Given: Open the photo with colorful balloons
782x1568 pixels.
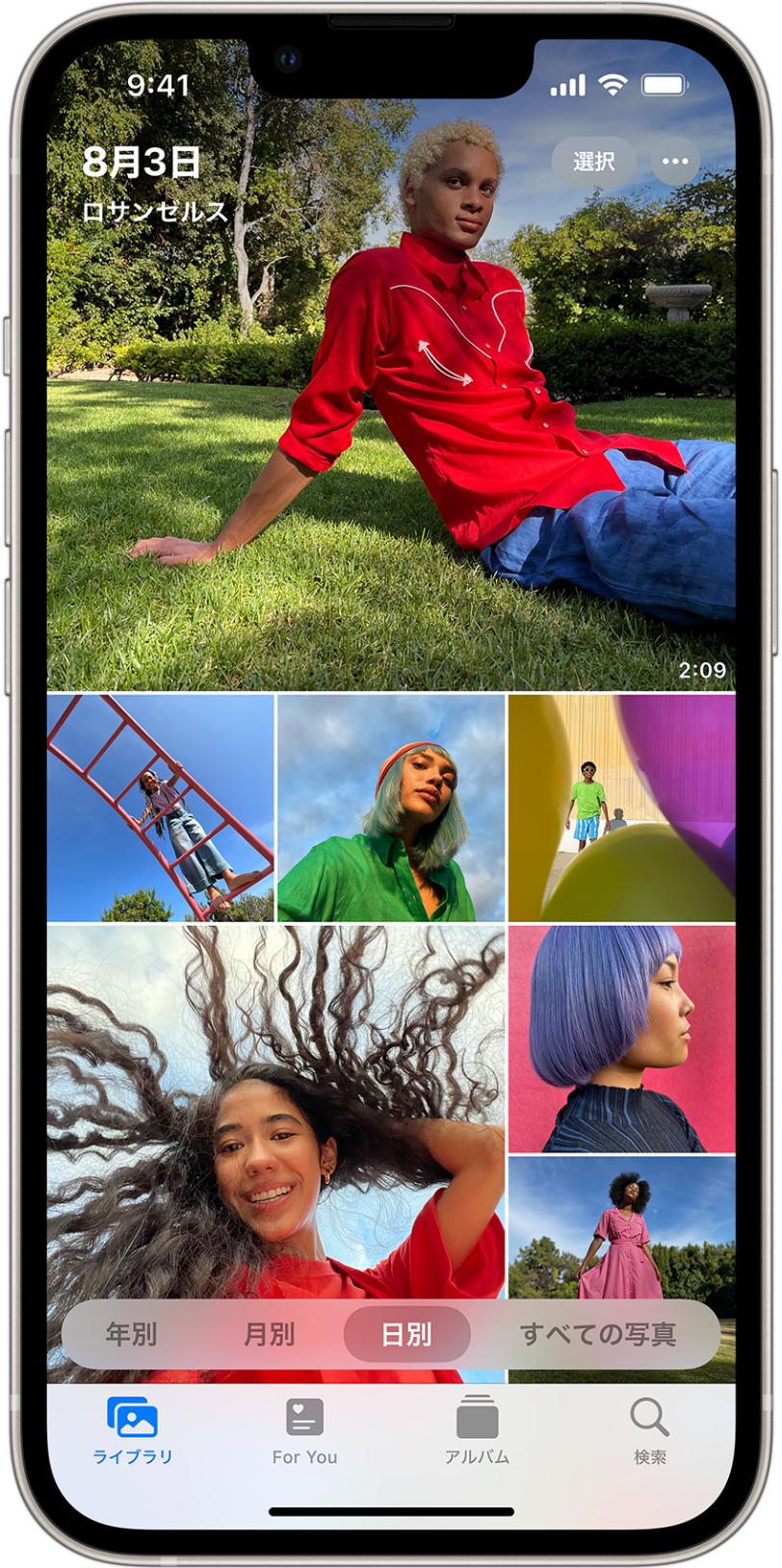Looking at the screenshot, I should click(x=621, y=808).
